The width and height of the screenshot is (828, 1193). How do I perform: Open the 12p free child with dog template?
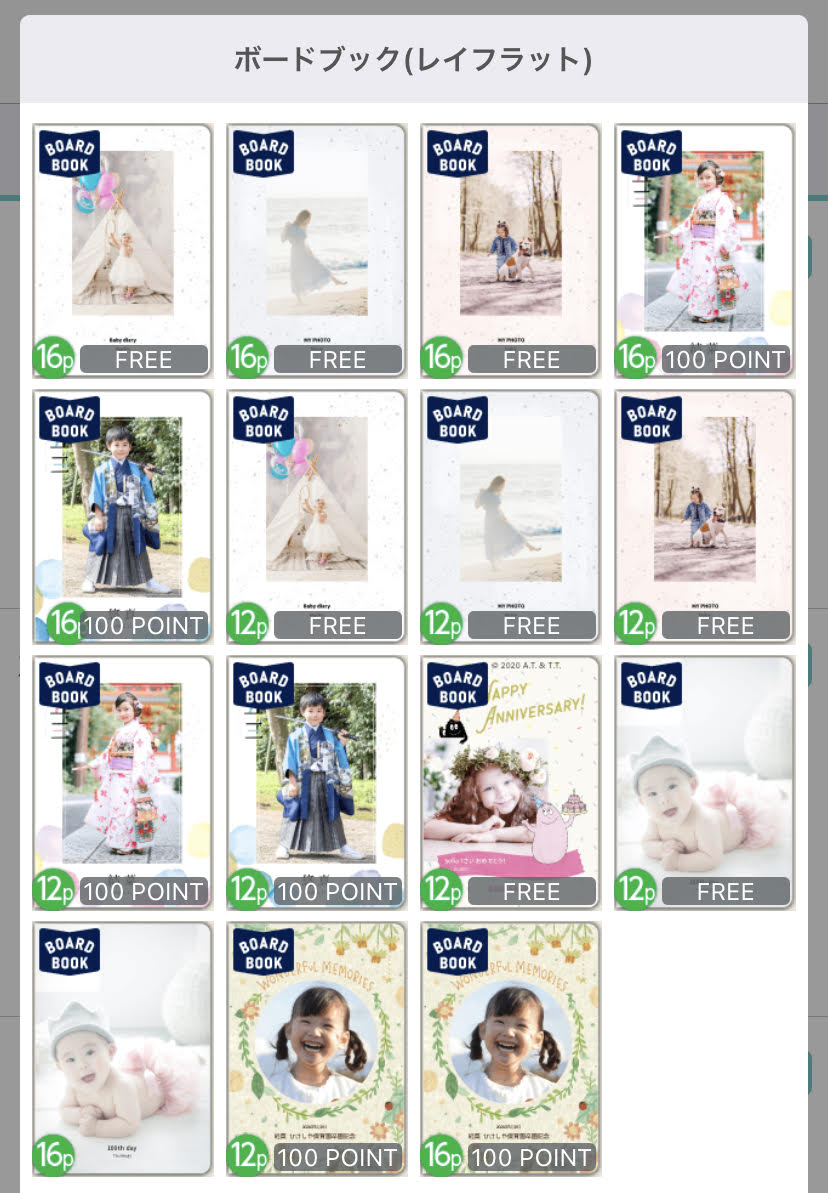click(704, 516)
